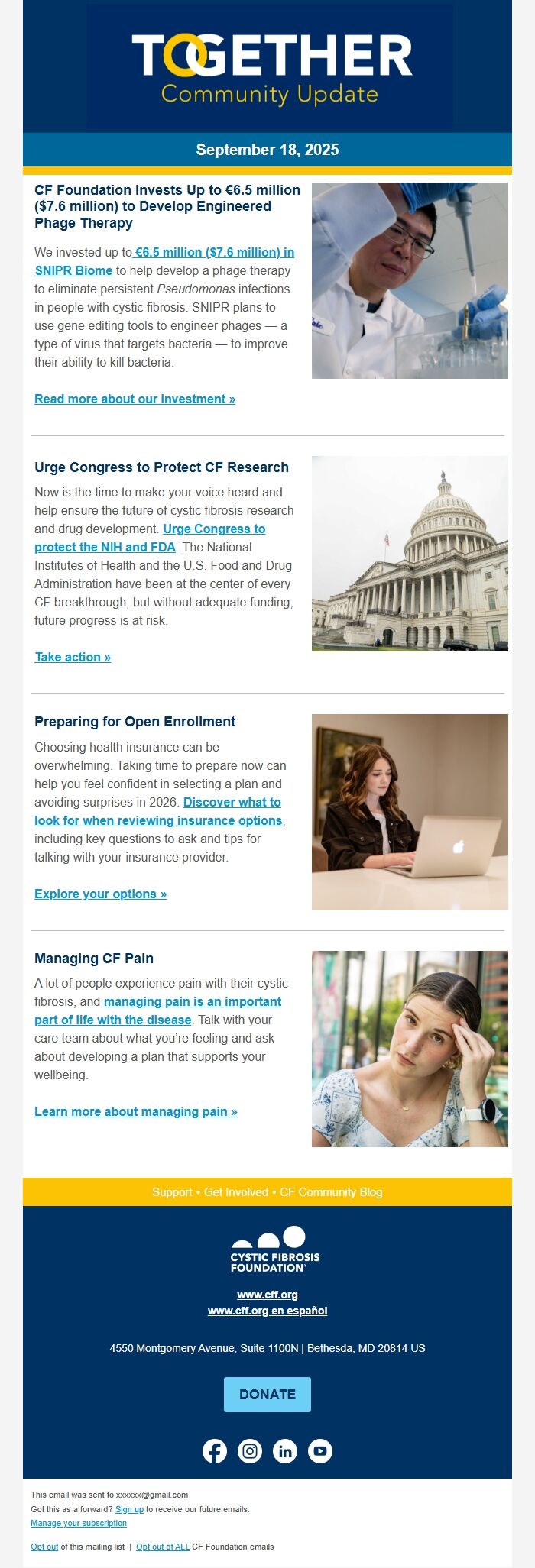Open the Support link in yellow bar
Viewport: 535px width, 1568px height.
[172, 1192]
